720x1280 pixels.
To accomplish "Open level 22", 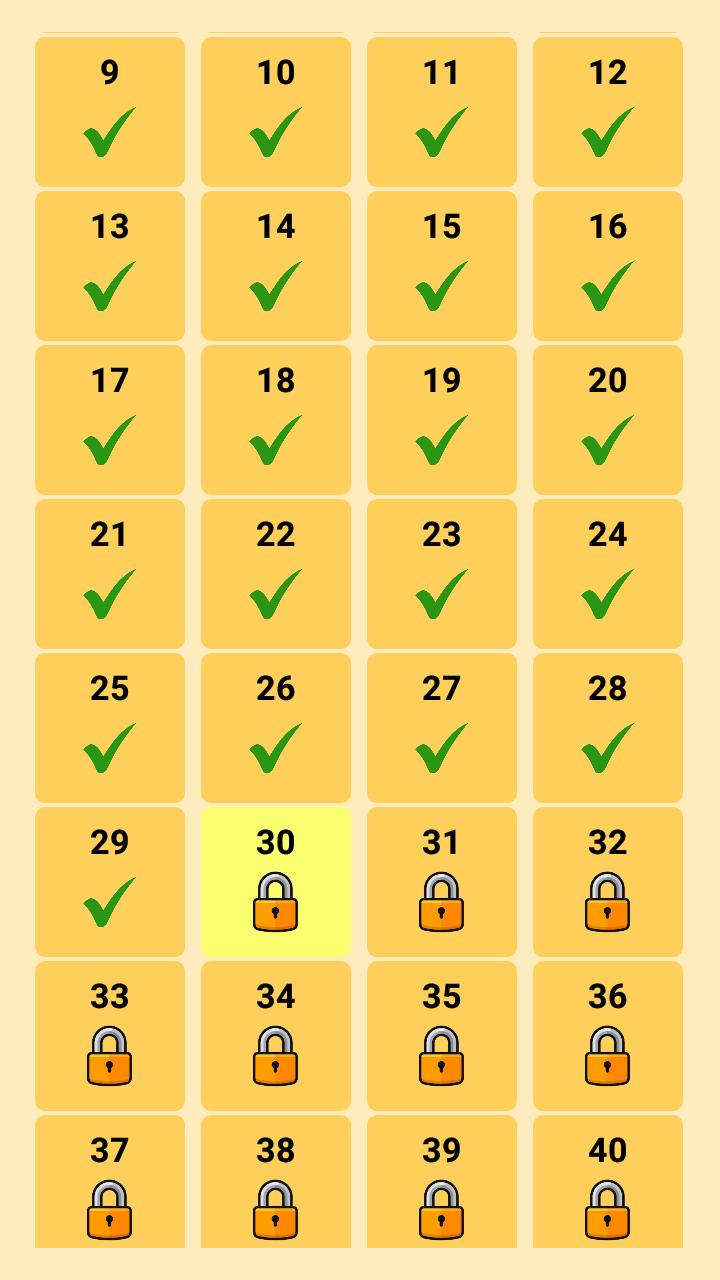I will (x=276, y=574).
